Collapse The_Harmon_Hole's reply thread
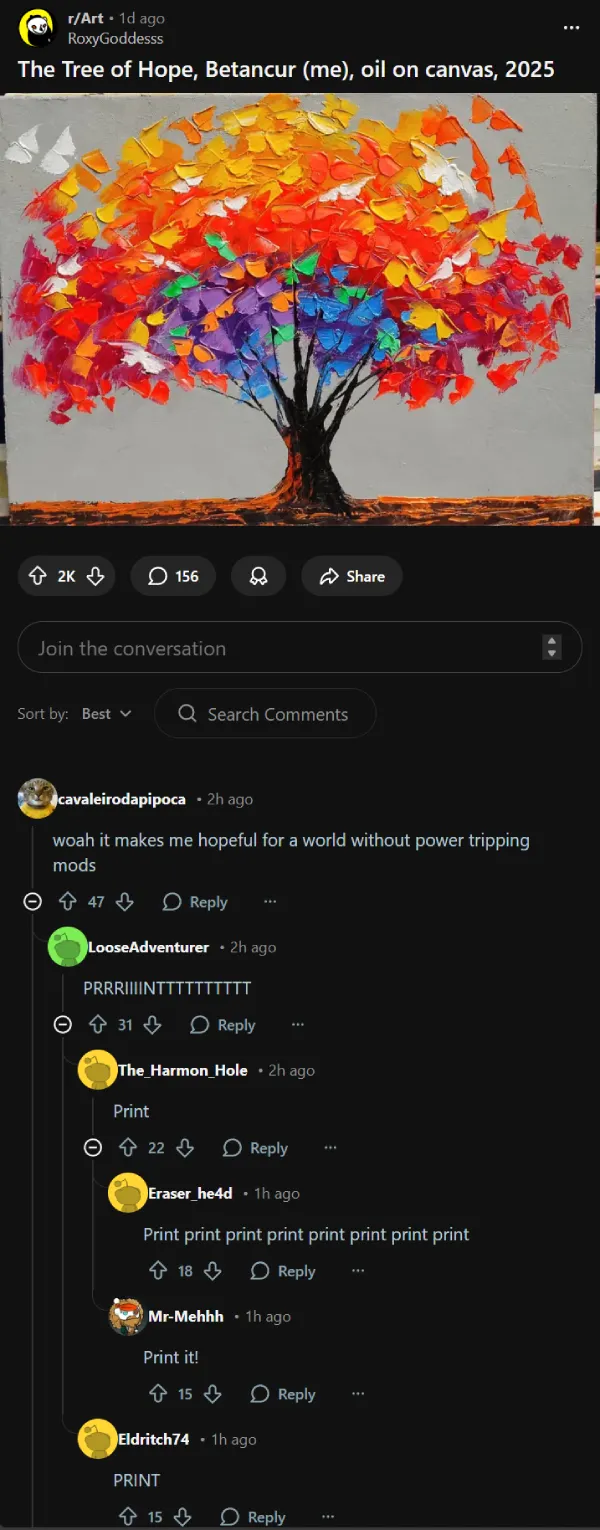 click(93, 1148)
